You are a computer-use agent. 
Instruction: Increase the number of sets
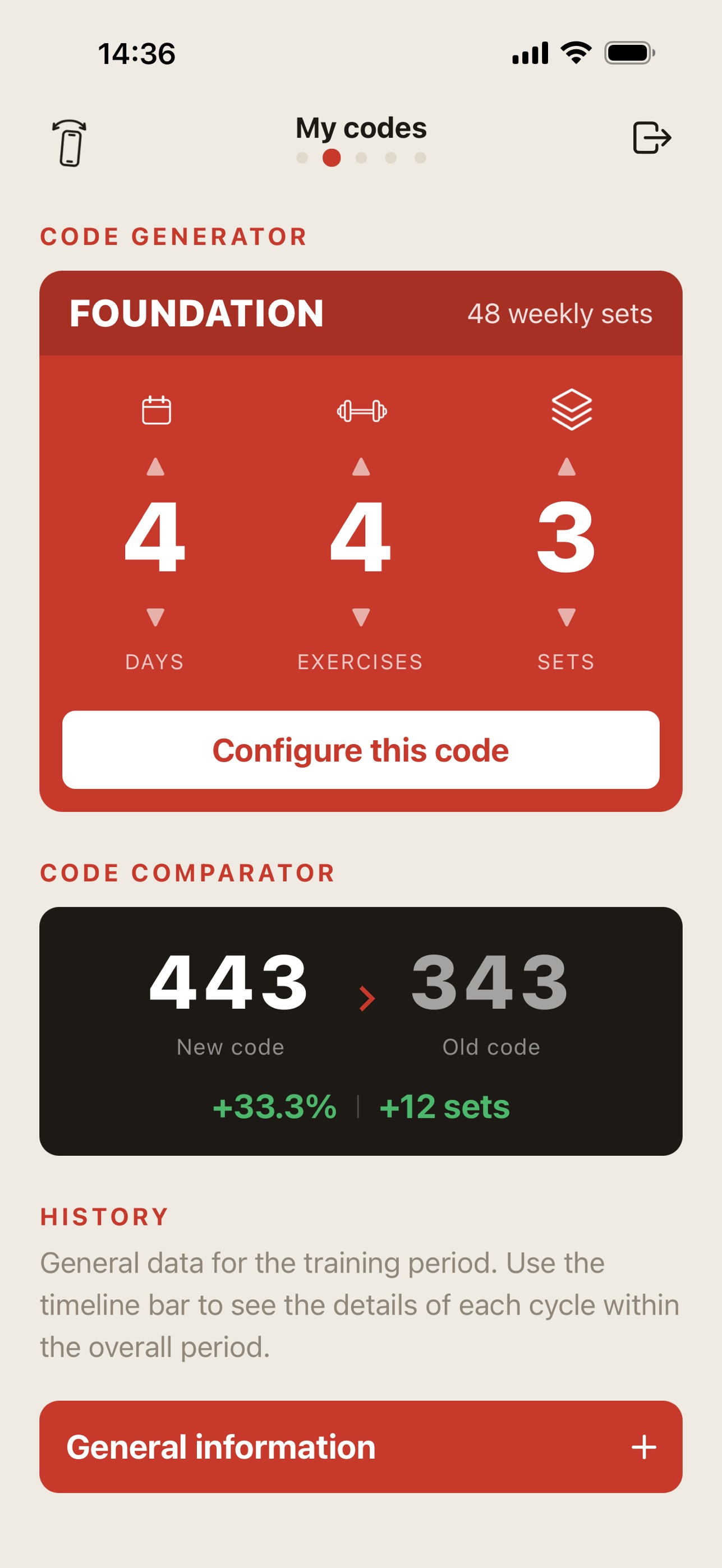567,467
